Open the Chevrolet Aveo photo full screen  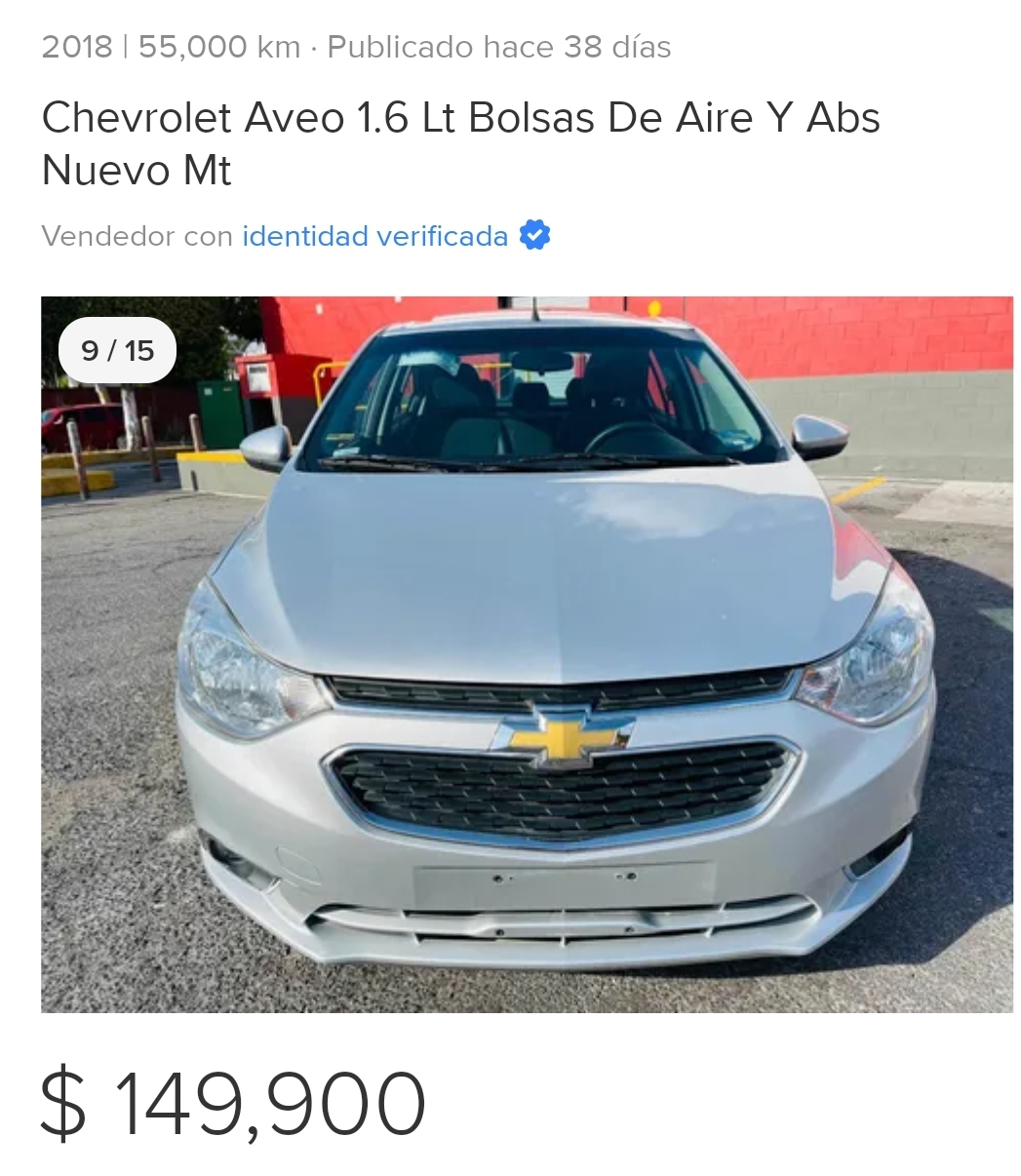click(x=527, y=653)
